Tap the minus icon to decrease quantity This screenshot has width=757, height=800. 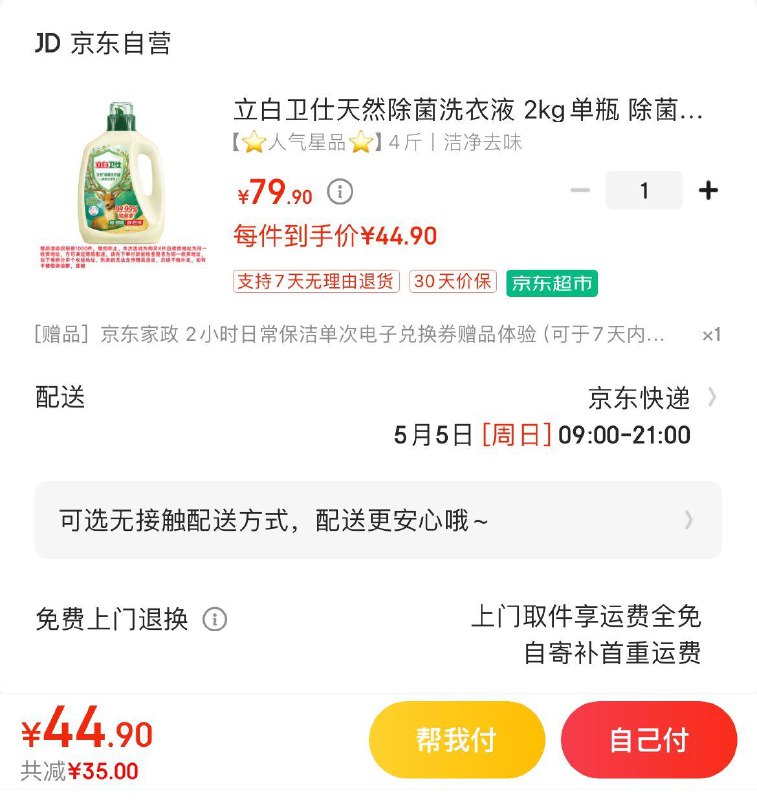click(580, 189)
